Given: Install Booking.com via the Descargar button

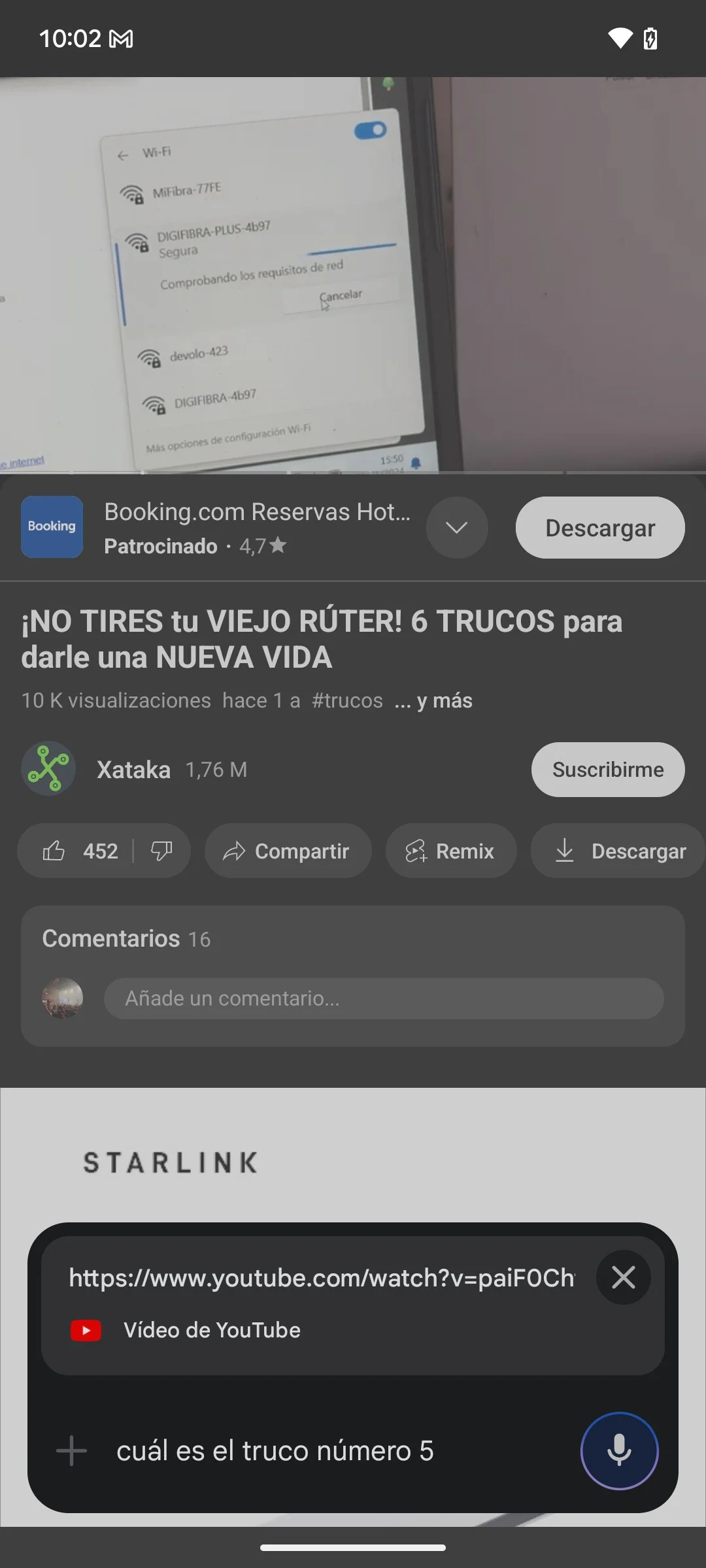Looking at the screenshot, I should coord(599,528).
